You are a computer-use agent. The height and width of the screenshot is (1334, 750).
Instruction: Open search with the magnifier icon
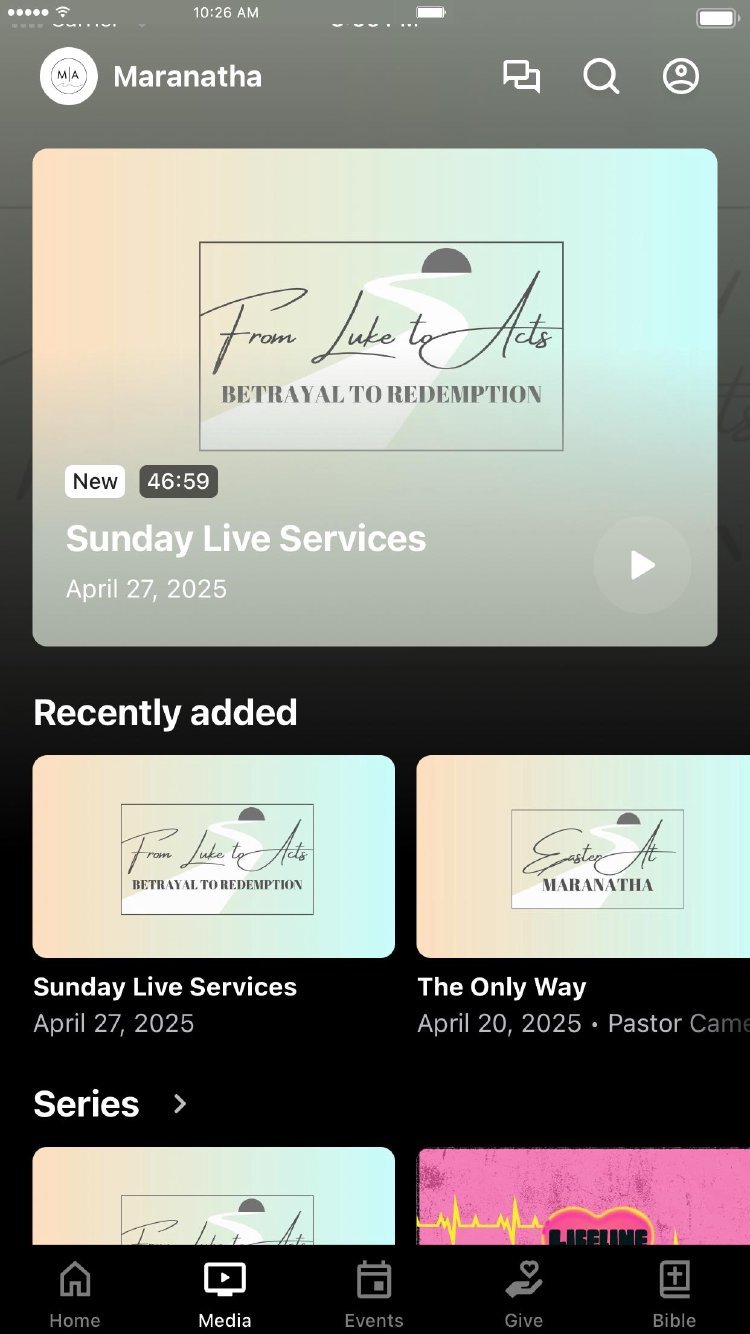601,77
